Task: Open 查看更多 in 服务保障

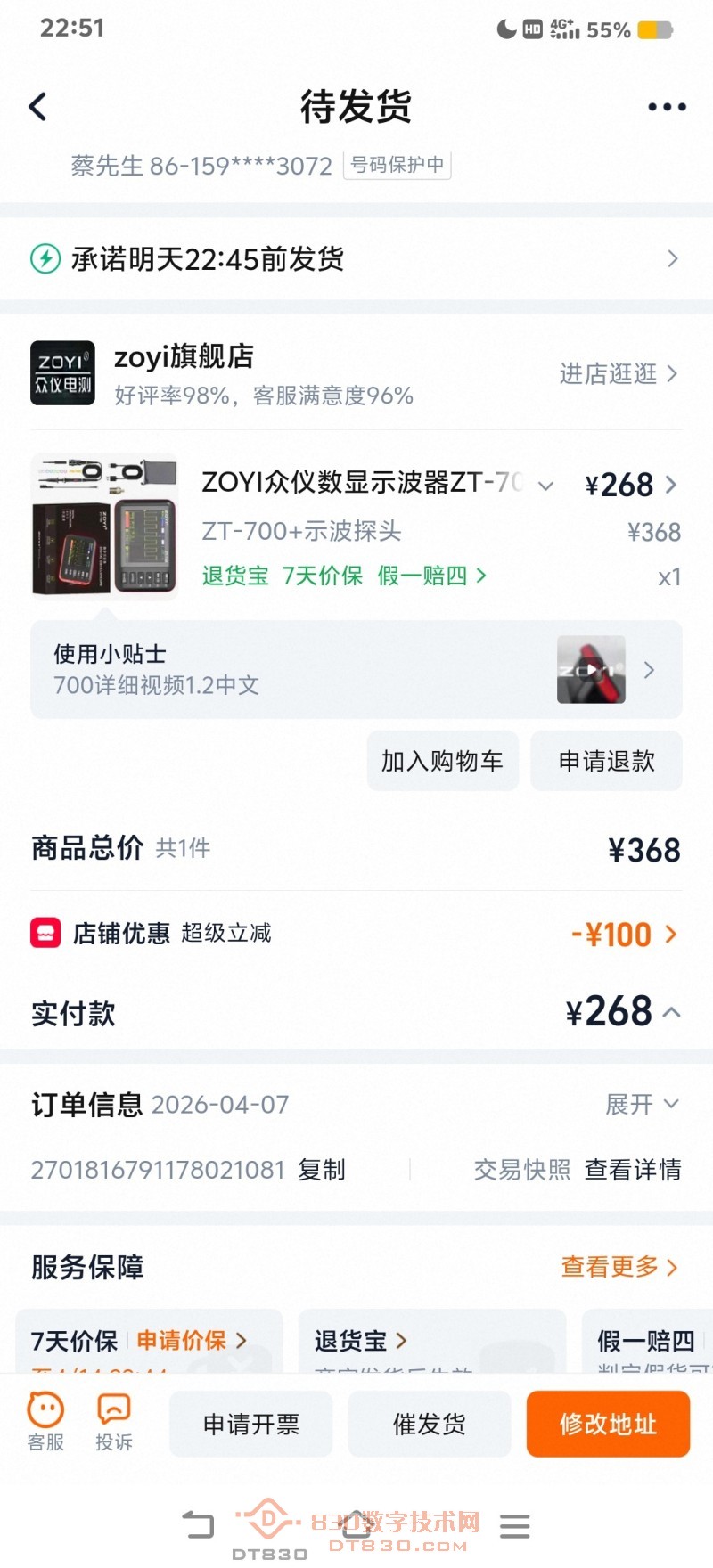Action: click(x=619, y=1267)
